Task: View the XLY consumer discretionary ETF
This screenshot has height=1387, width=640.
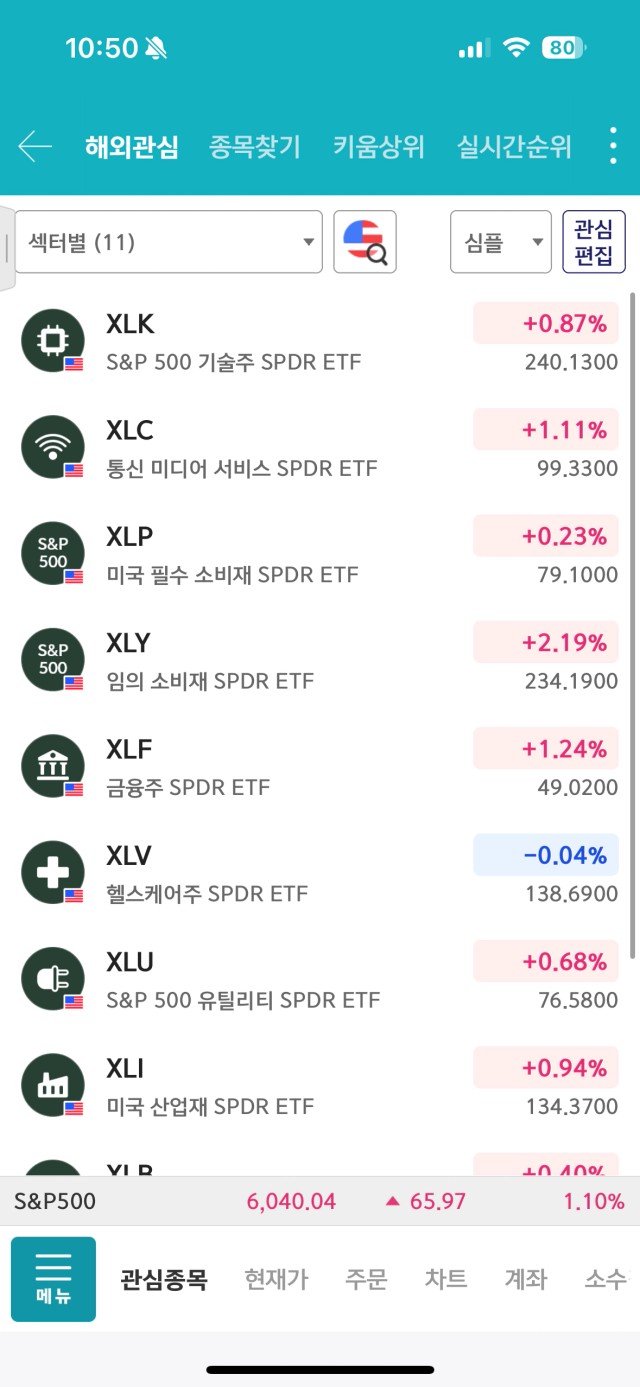Action: 320,661
